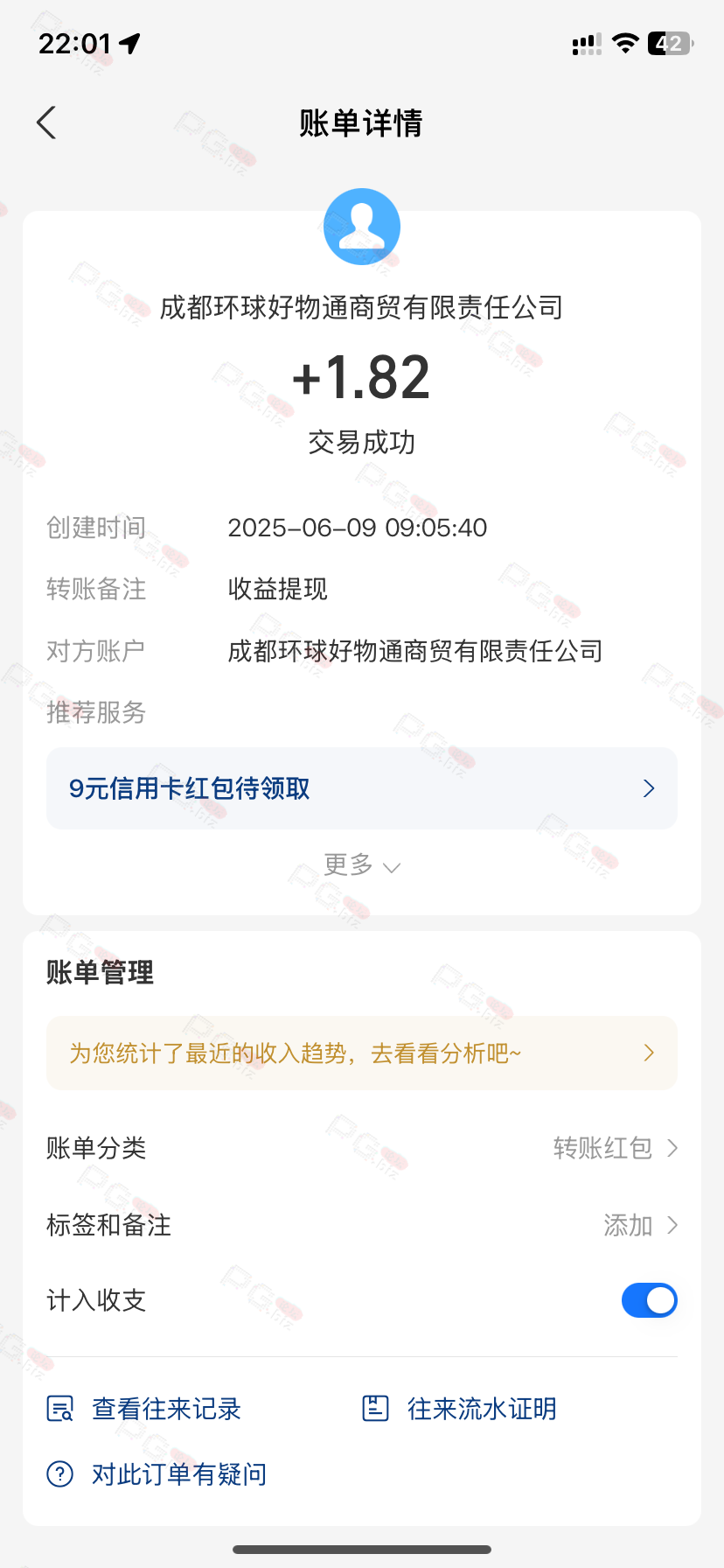Go back using the top-left arrow

coord(46,122)
